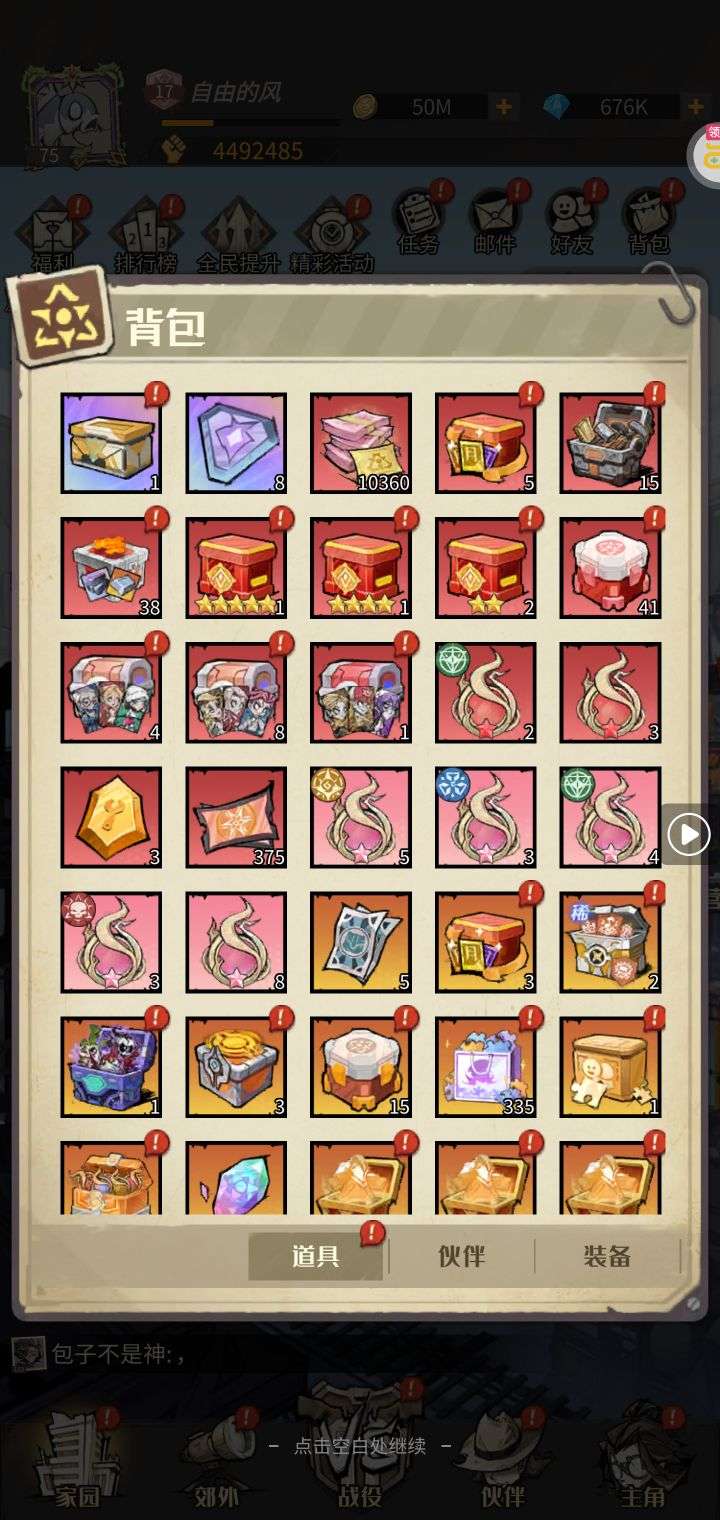This screenshot has width=720, height=1520.
Task: Open the blue card pack with 5
Action: (x=360, y=942)
